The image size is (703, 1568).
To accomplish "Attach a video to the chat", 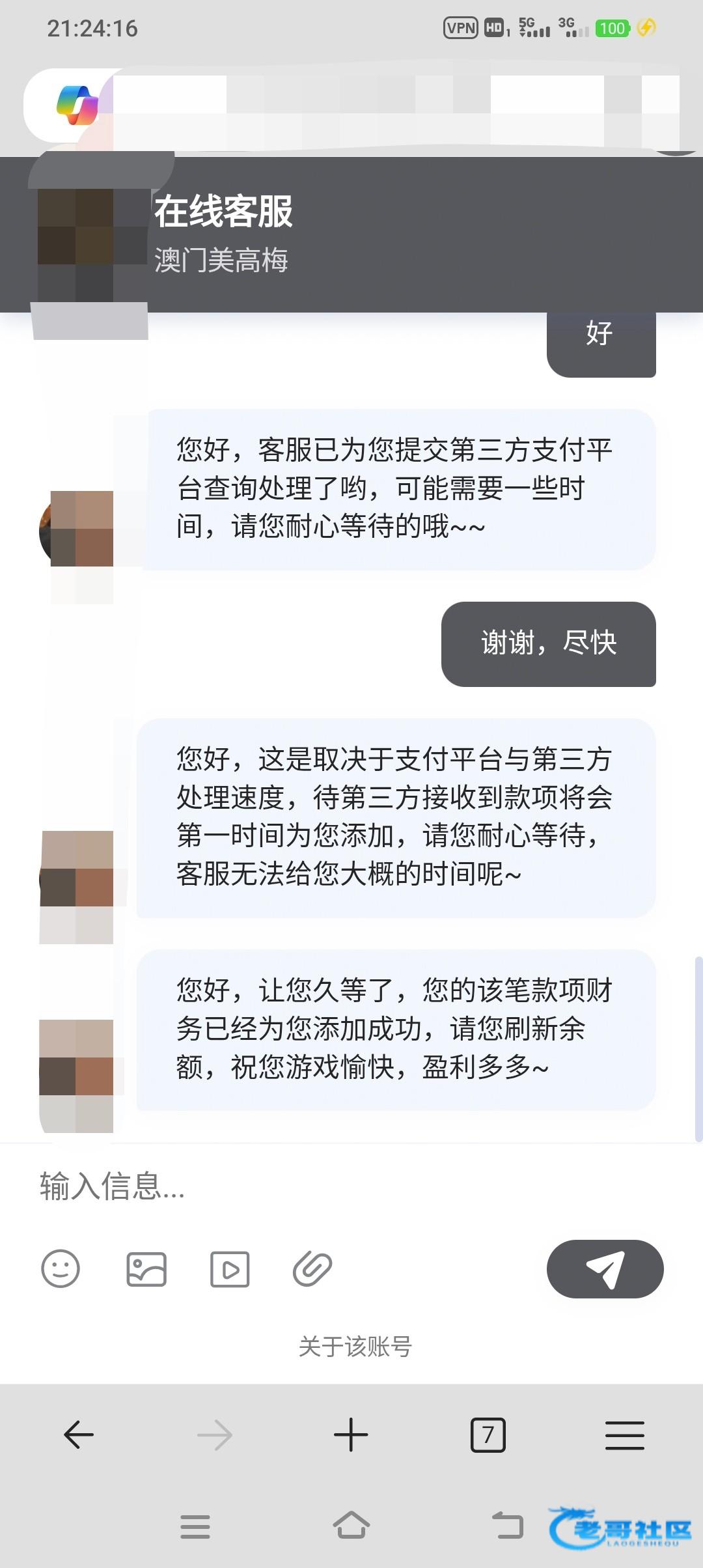I will click(230, 1269).
